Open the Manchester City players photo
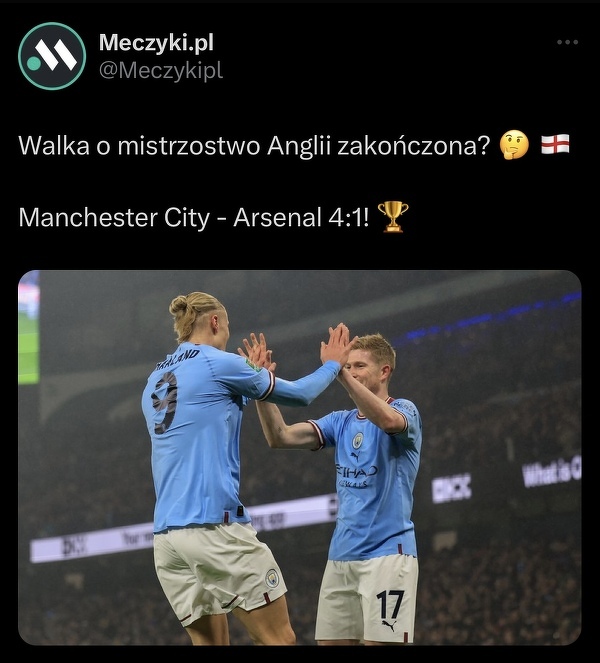Image resolution: width=600 pixels, height=663 pixels. pos(299,457)
